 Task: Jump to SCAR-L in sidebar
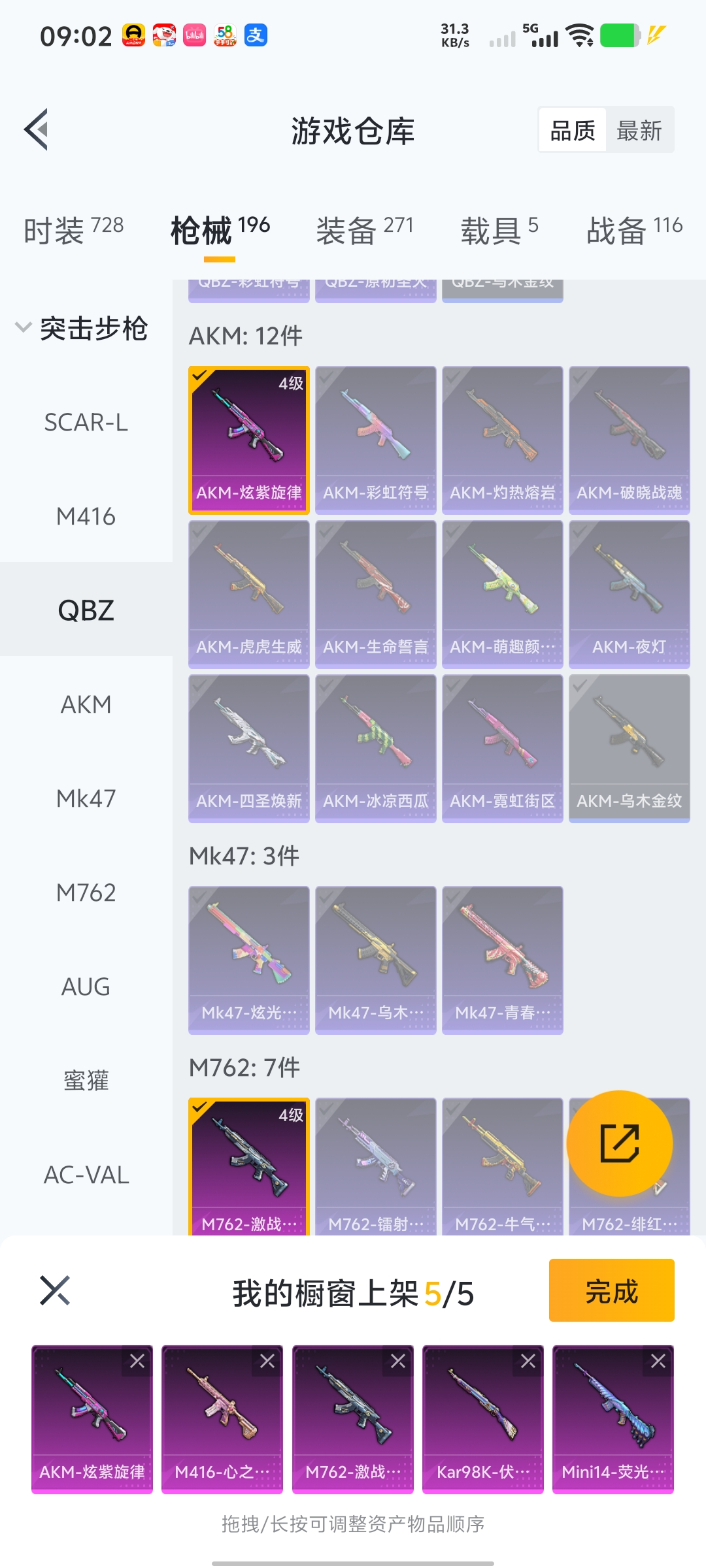[86, 423]
